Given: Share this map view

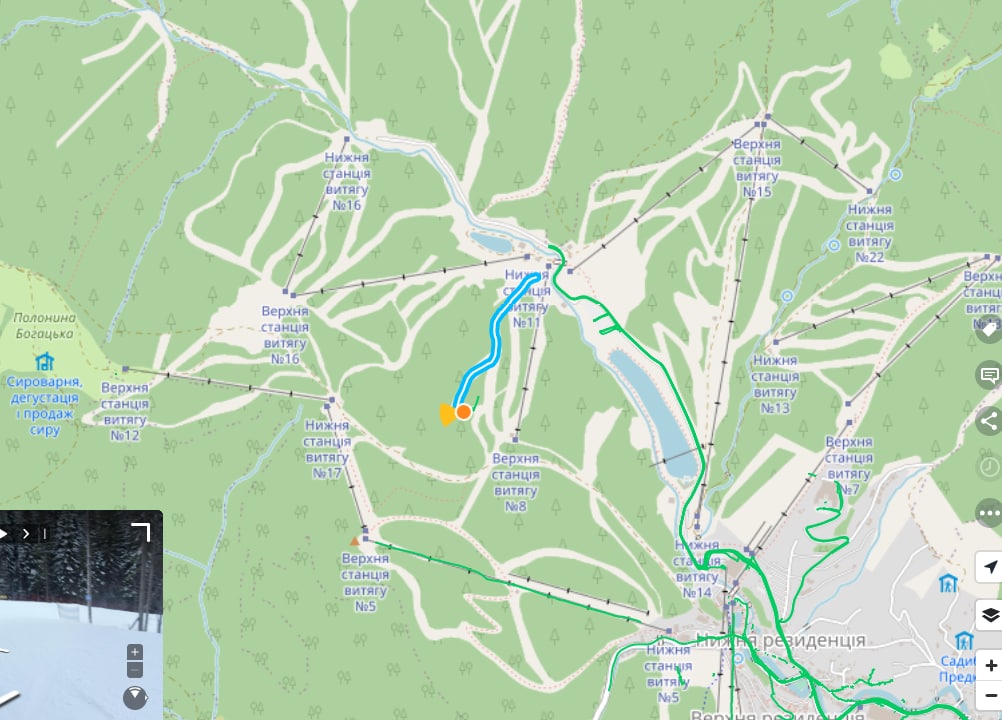Looking at the screenshot, I should (x=990, y=421).
